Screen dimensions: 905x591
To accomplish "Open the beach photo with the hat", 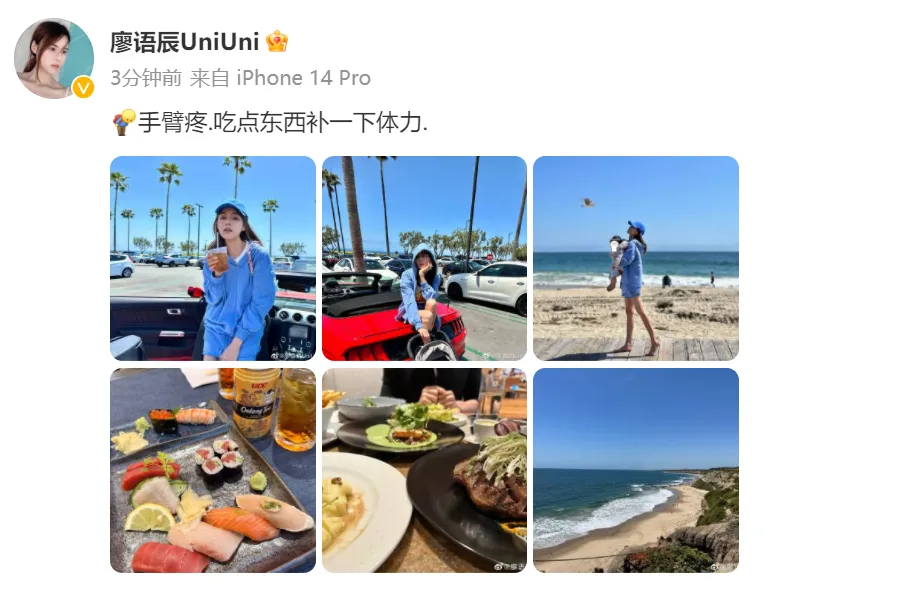I will tap(636, 258).
